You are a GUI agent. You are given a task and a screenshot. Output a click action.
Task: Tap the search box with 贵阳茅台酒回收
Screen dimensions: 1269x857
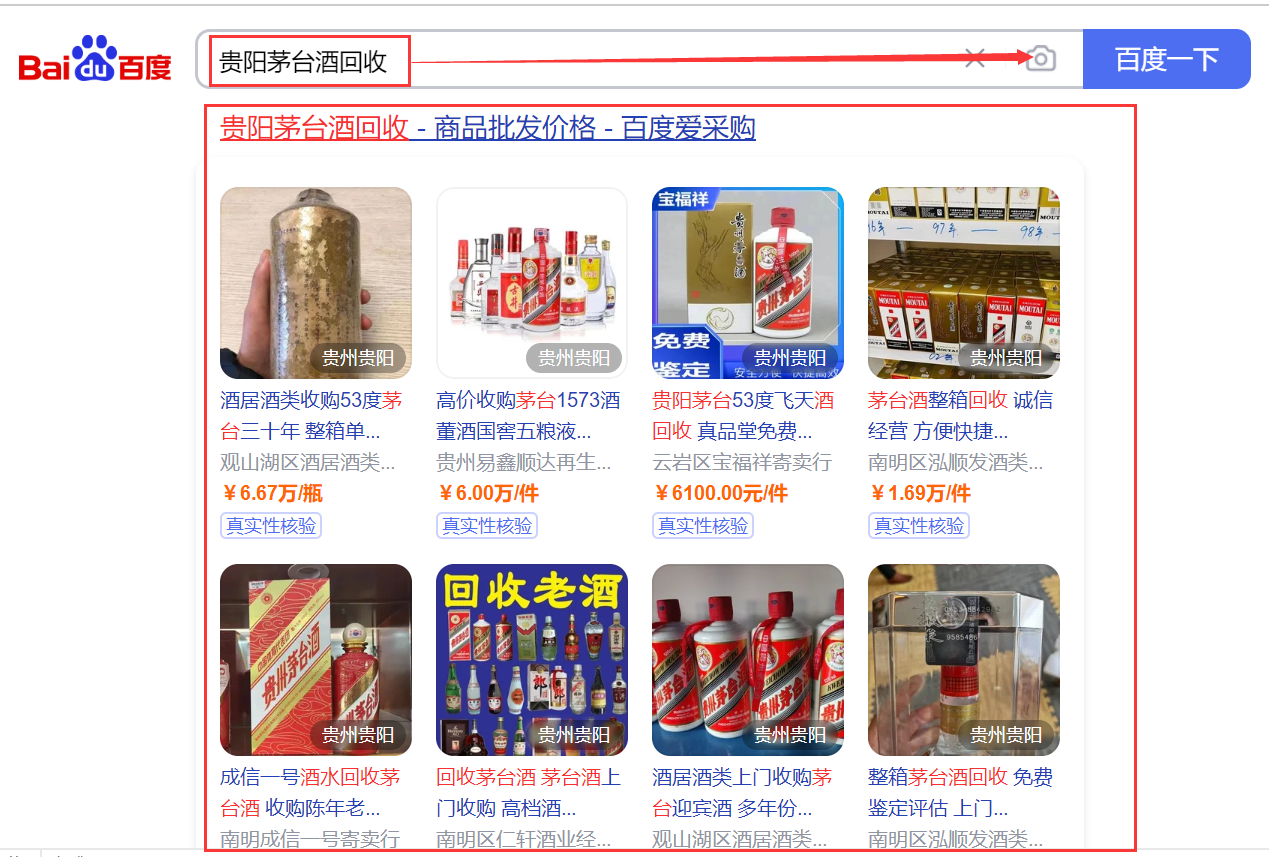click(580, 61)
